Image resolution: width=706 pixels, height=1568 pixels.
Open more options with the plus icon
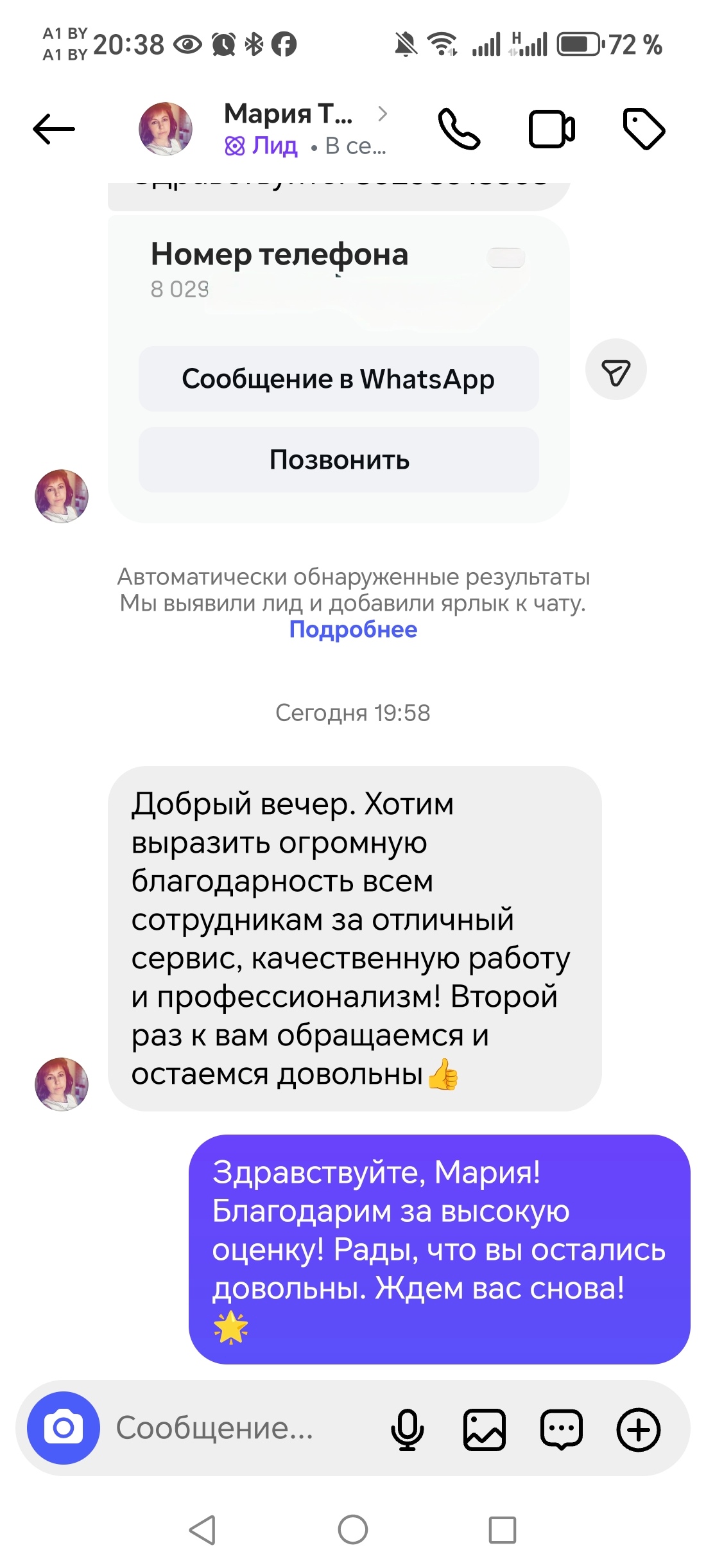pos(639,1429)
